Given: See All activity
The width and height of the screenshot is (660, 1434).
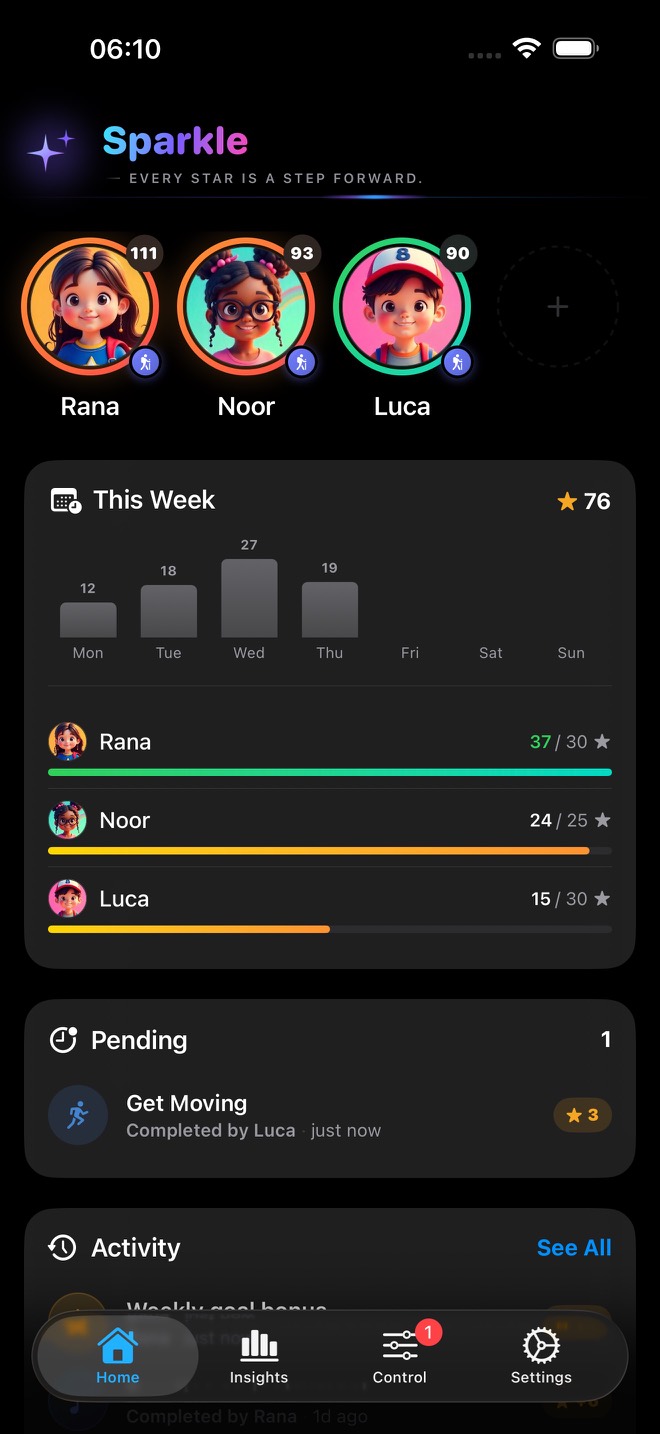Looking at the screenshot, I should coord(574,1247).
